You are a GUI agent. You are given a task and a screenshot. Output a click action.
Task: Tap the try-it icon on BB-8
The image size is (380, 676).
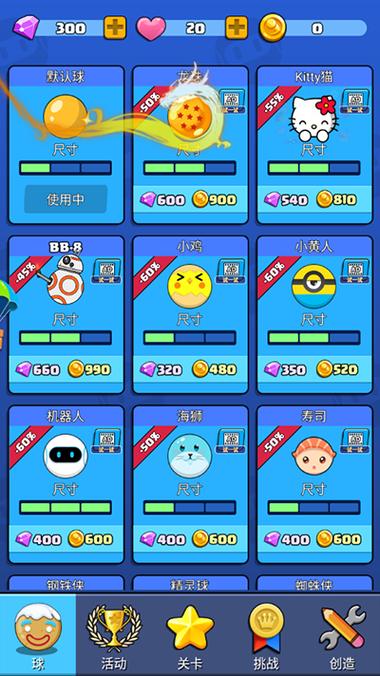click(x=107, y=271)
